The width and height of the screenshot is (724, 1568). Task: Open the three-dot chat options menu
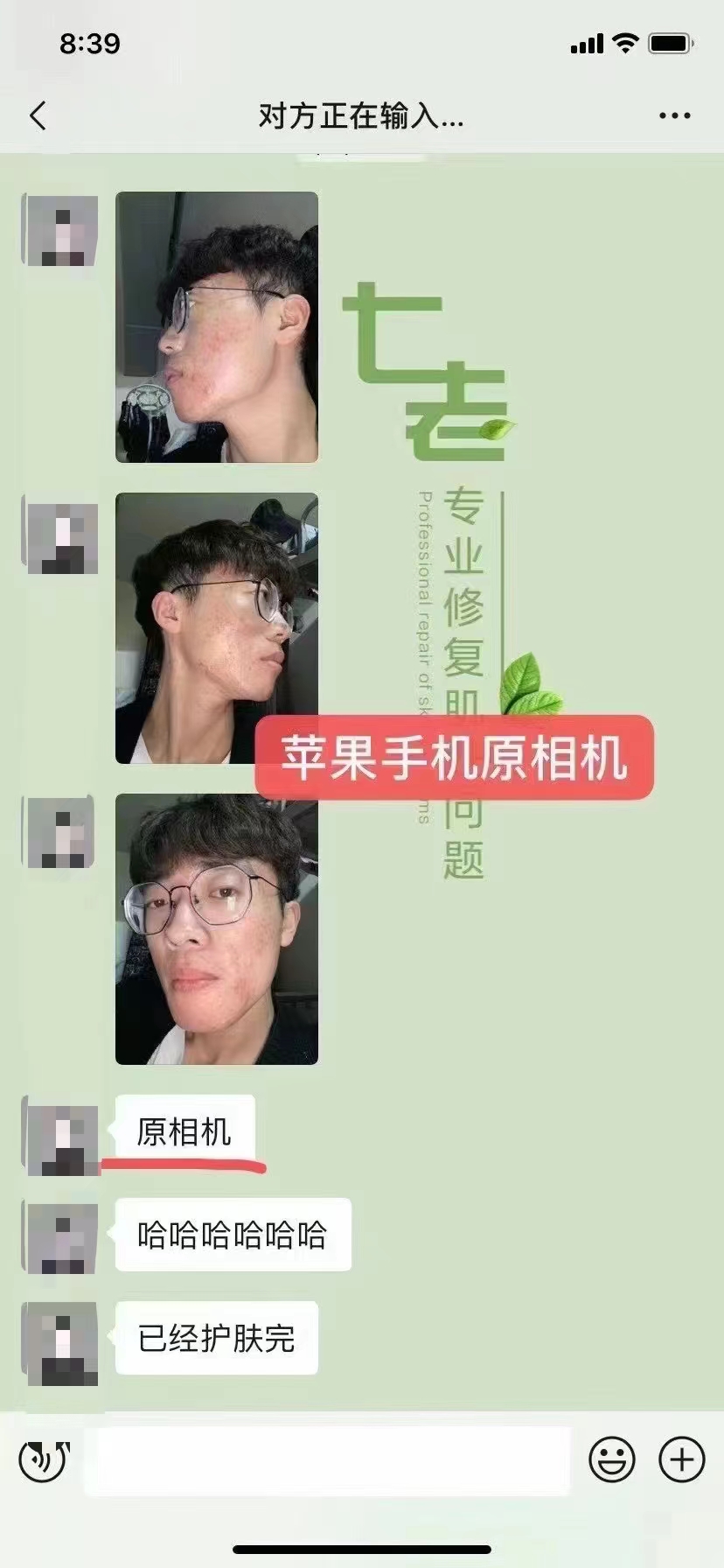[x=674, y=115]
